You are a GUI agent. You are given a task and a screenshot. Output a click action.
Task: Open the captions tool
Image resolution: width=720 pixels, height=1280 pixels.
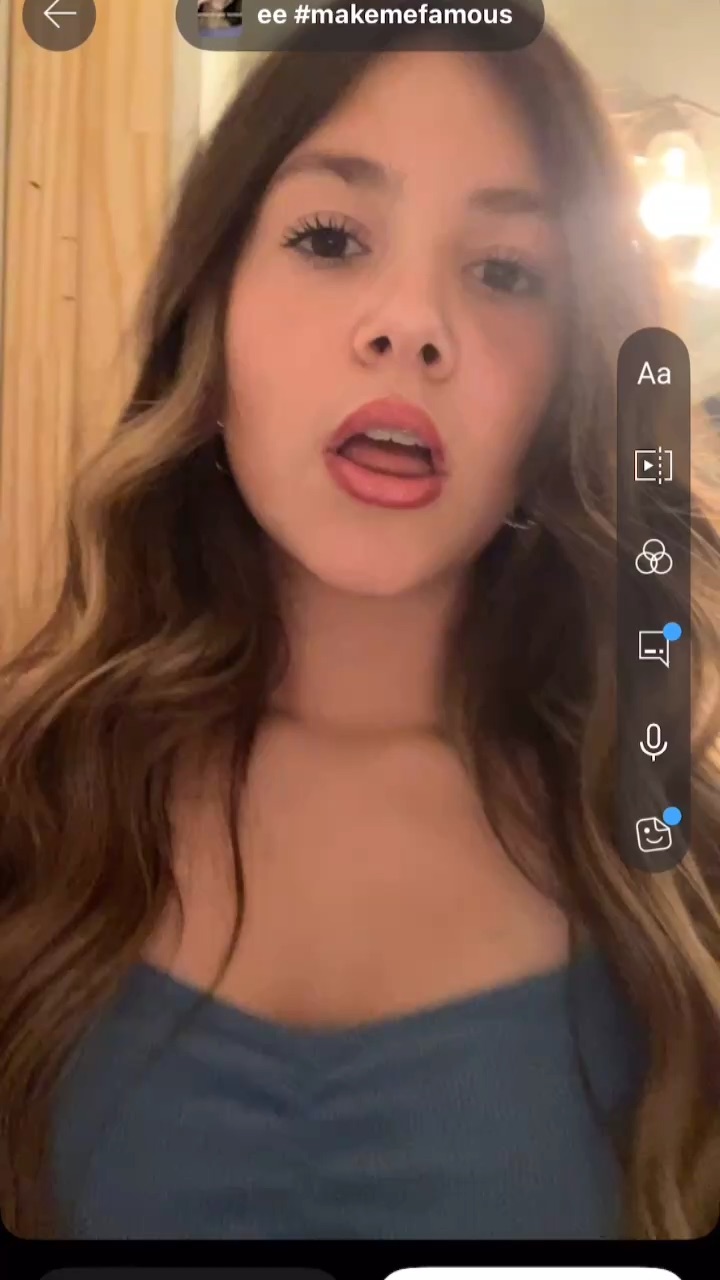point(654,650)
